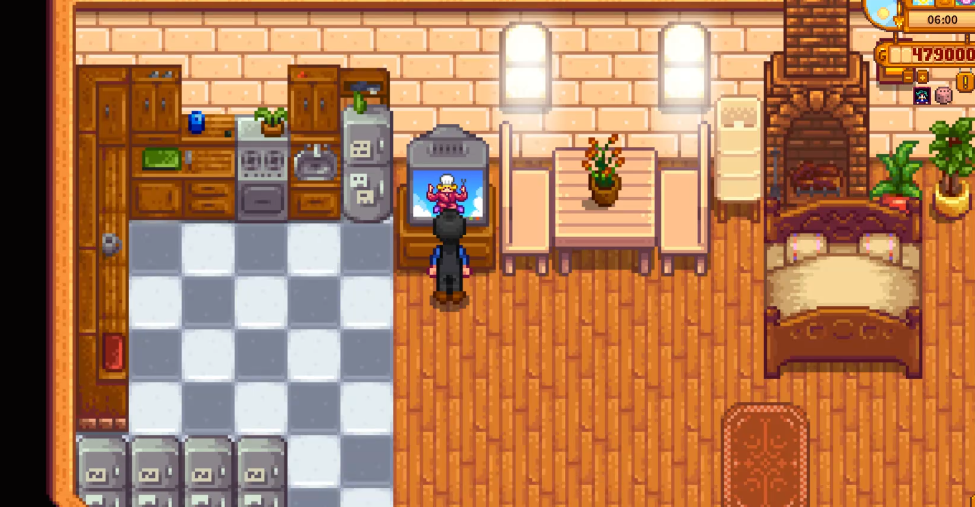Tap the television showing the cooking channel
Screen dimensions: 975x507
447,190
